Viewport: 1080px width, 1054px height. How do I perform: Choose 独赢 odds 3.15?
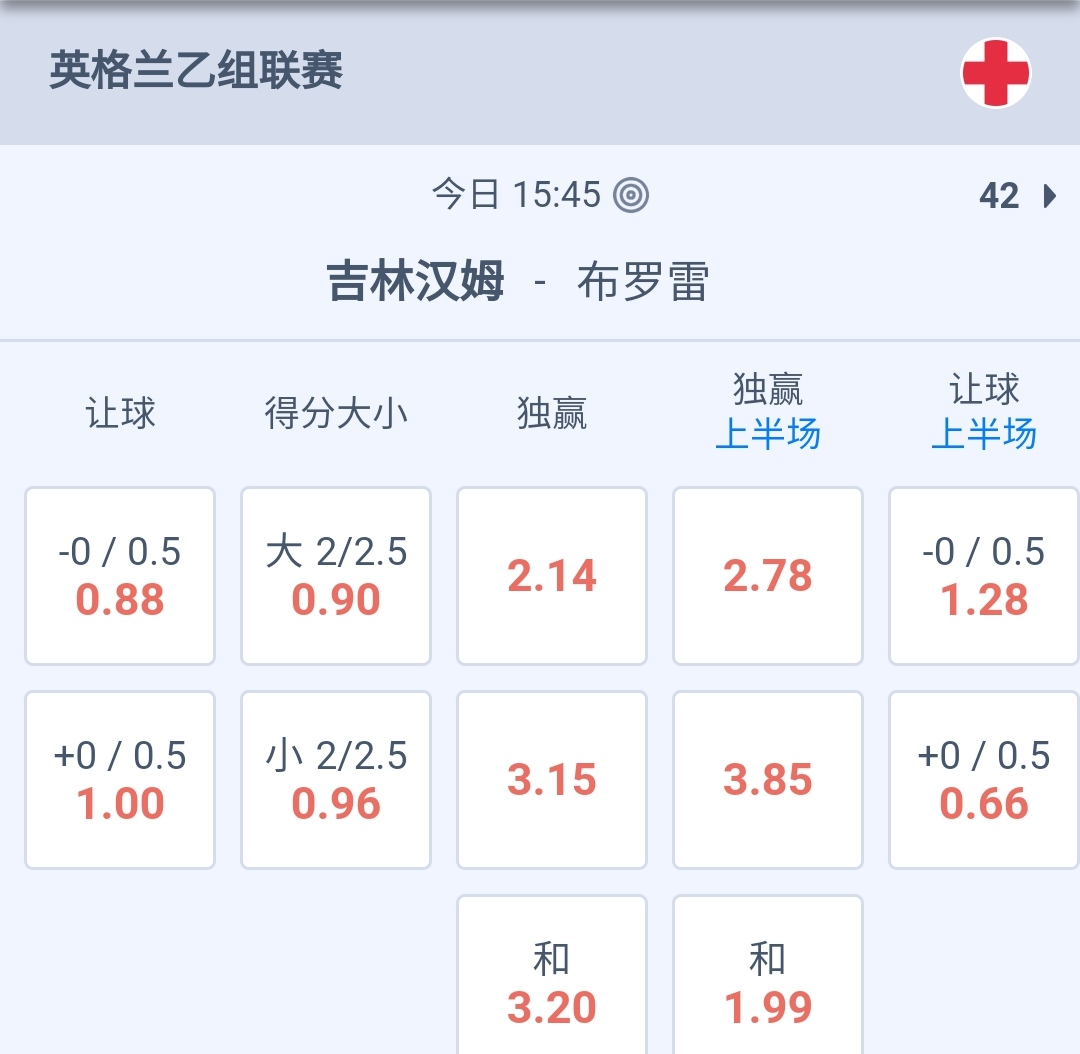point(552,780)
